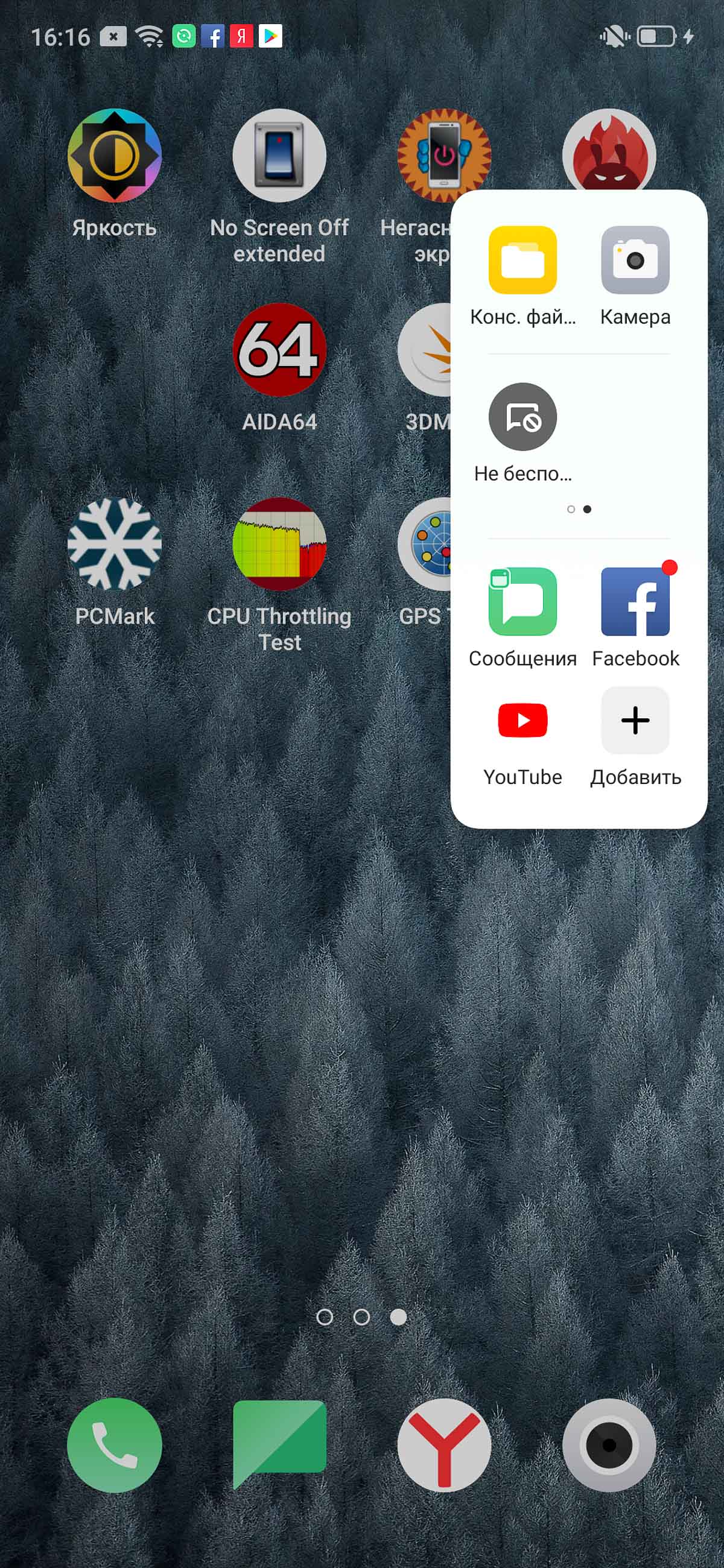This screenshot has width=724, height=1568.
Task: Launch Yandex Browser from the dock
Action: [445, 1445]
